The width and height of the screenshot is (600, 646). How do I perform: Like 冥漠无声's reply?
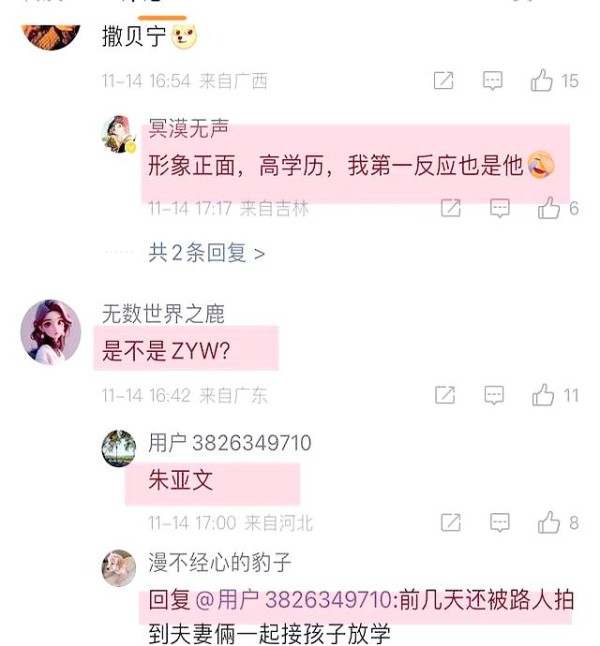point(549,208)
